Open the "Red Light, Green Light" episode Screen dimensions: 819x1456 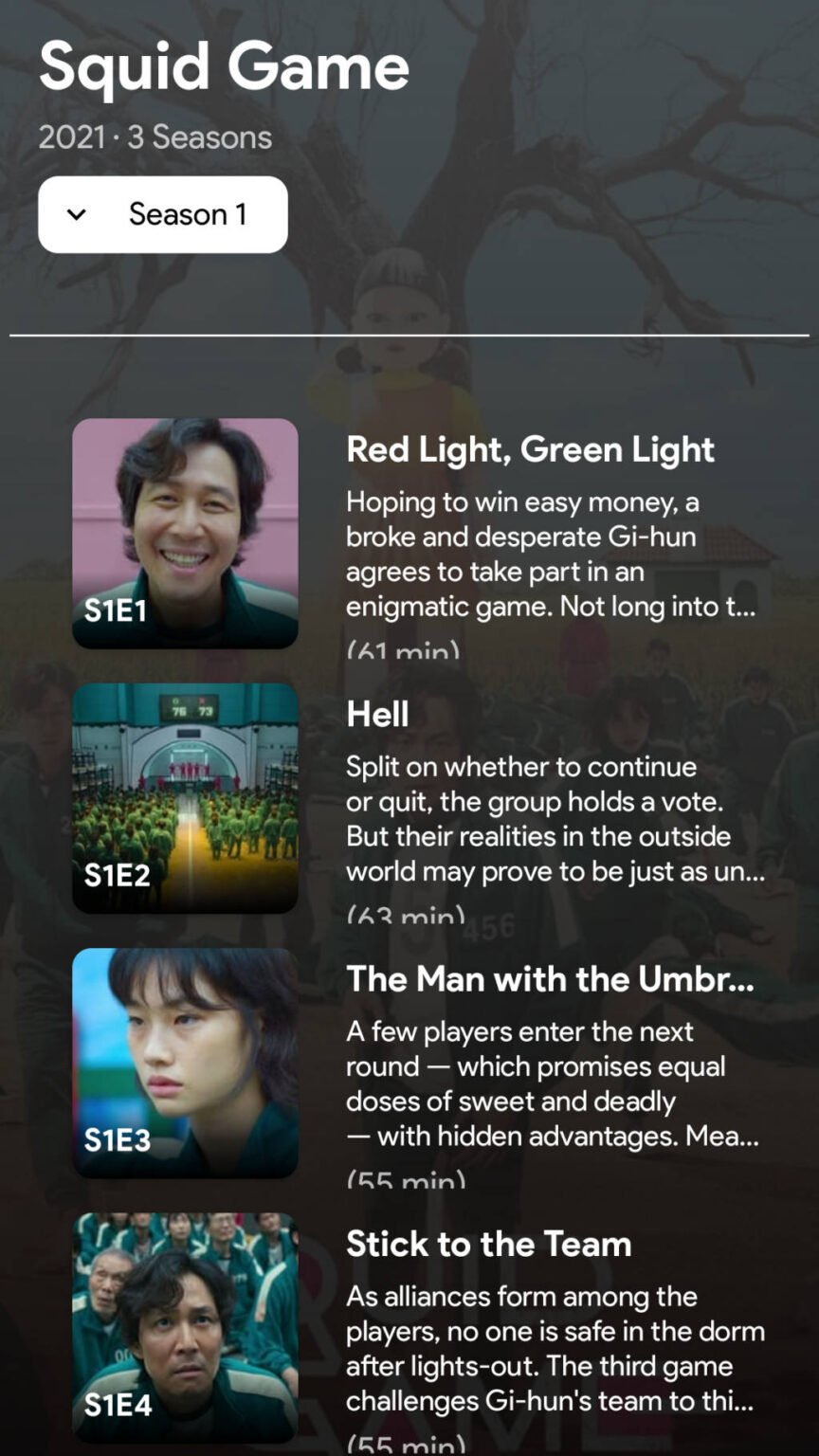[531, 449]
